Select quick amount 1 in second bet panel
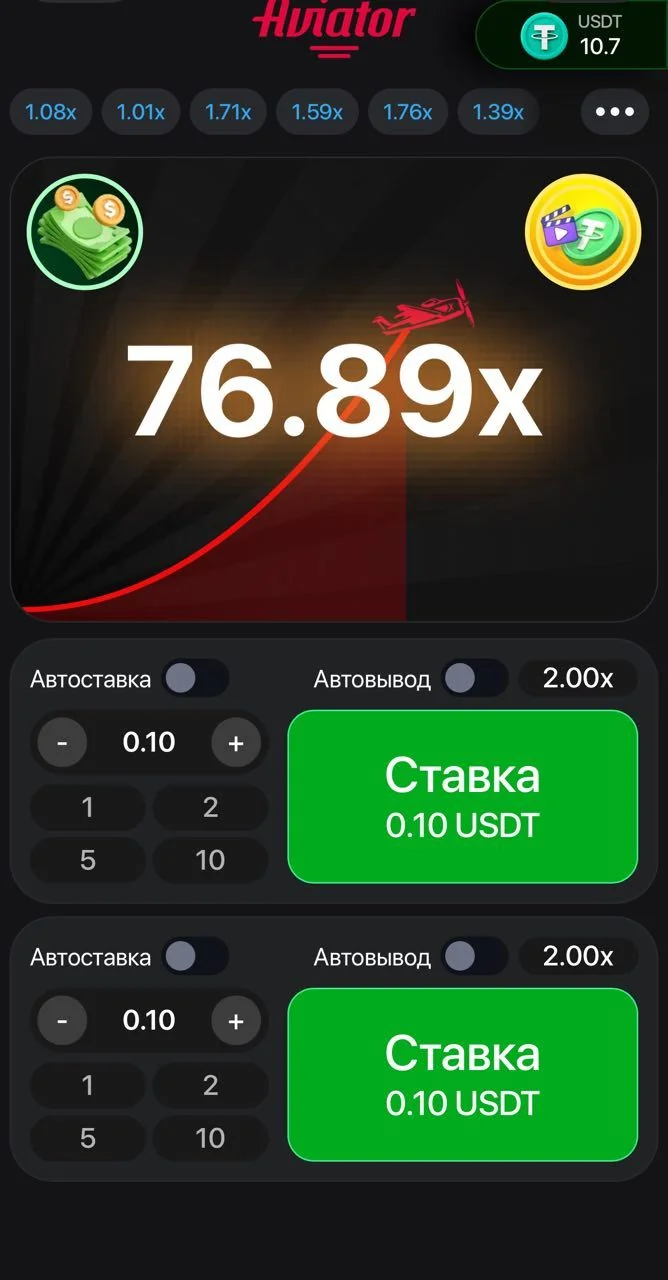Screen dimensions: 668x1280 pos(88,1086)
